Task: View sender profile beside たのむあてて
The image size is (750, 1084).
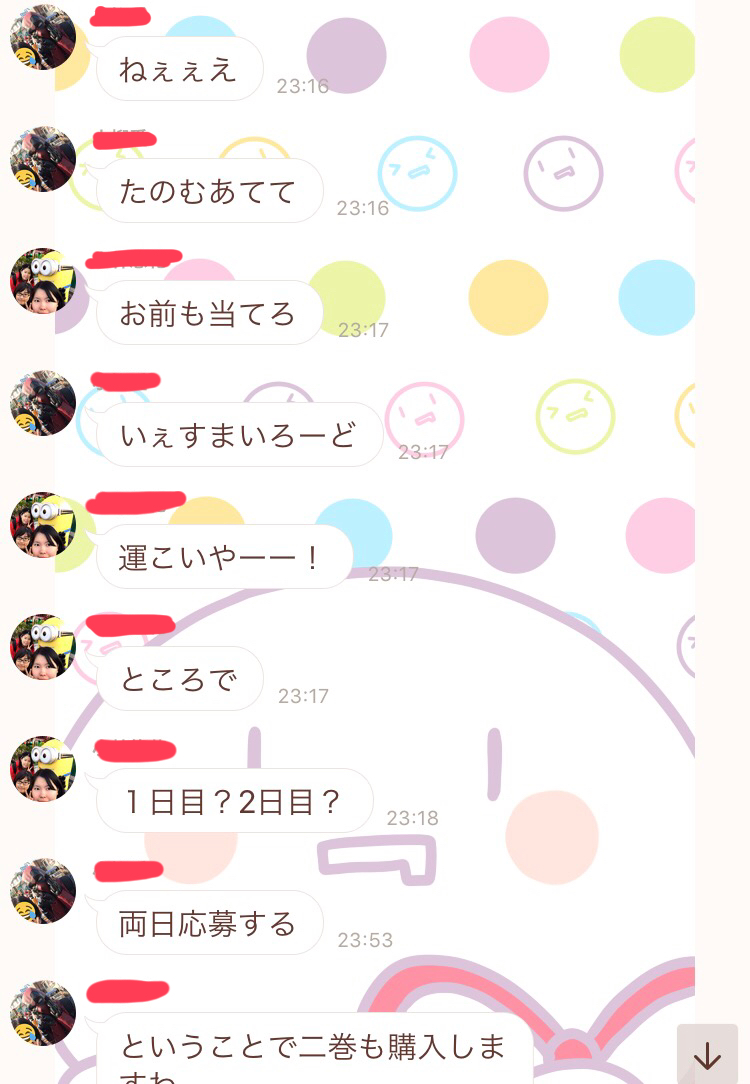Action: 43,159
